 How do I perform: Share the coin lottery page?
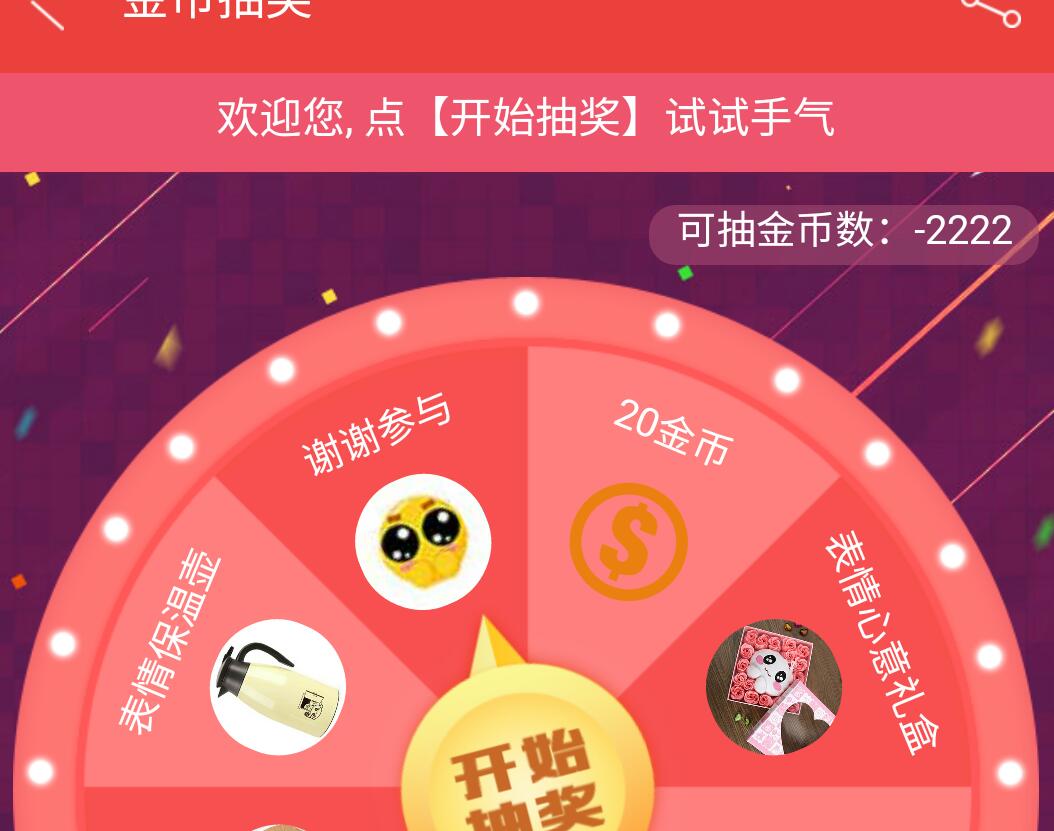tap(992, 10)
